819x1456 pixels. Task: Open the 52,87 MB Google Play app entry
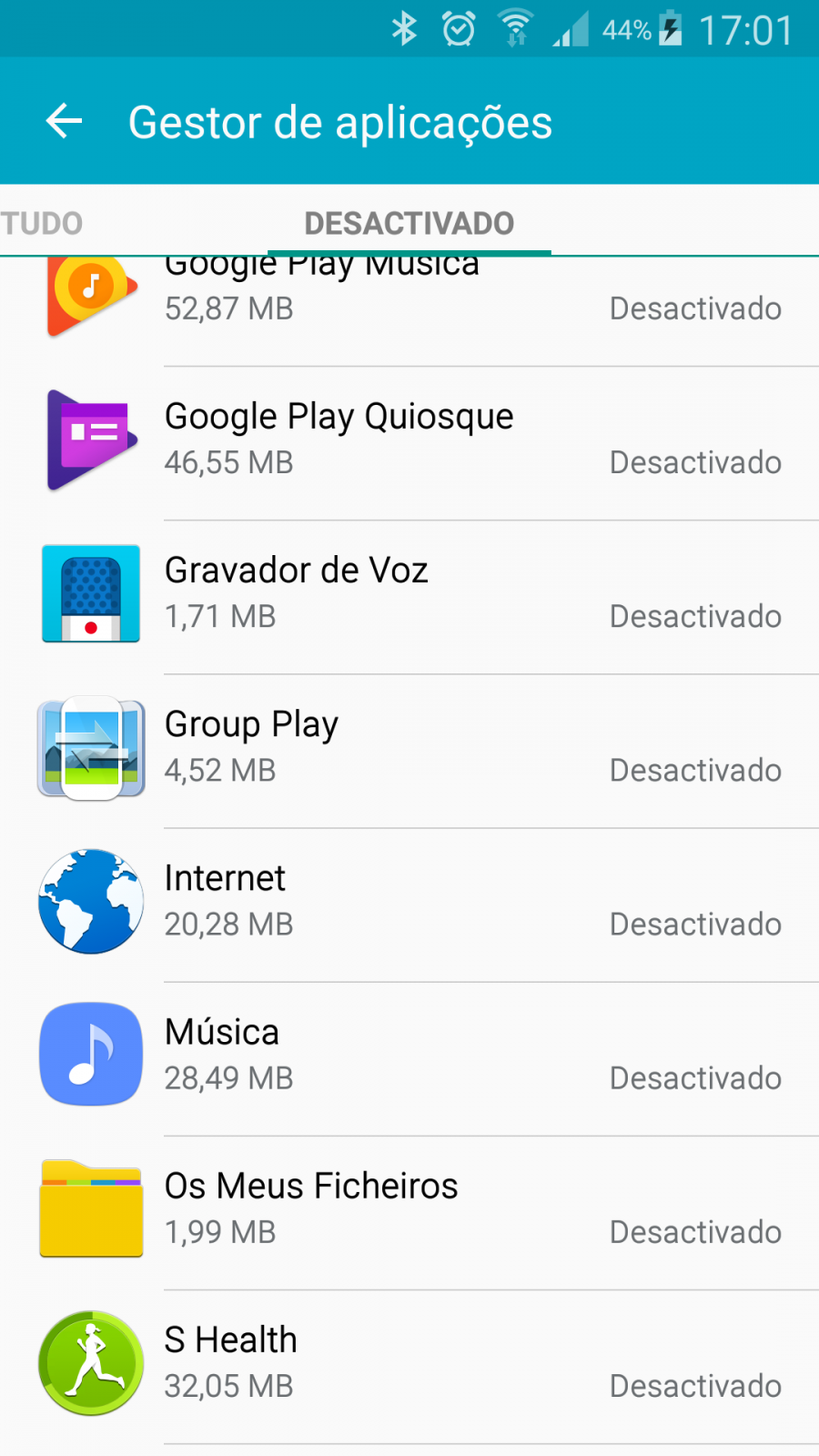[x=409, y=311]
